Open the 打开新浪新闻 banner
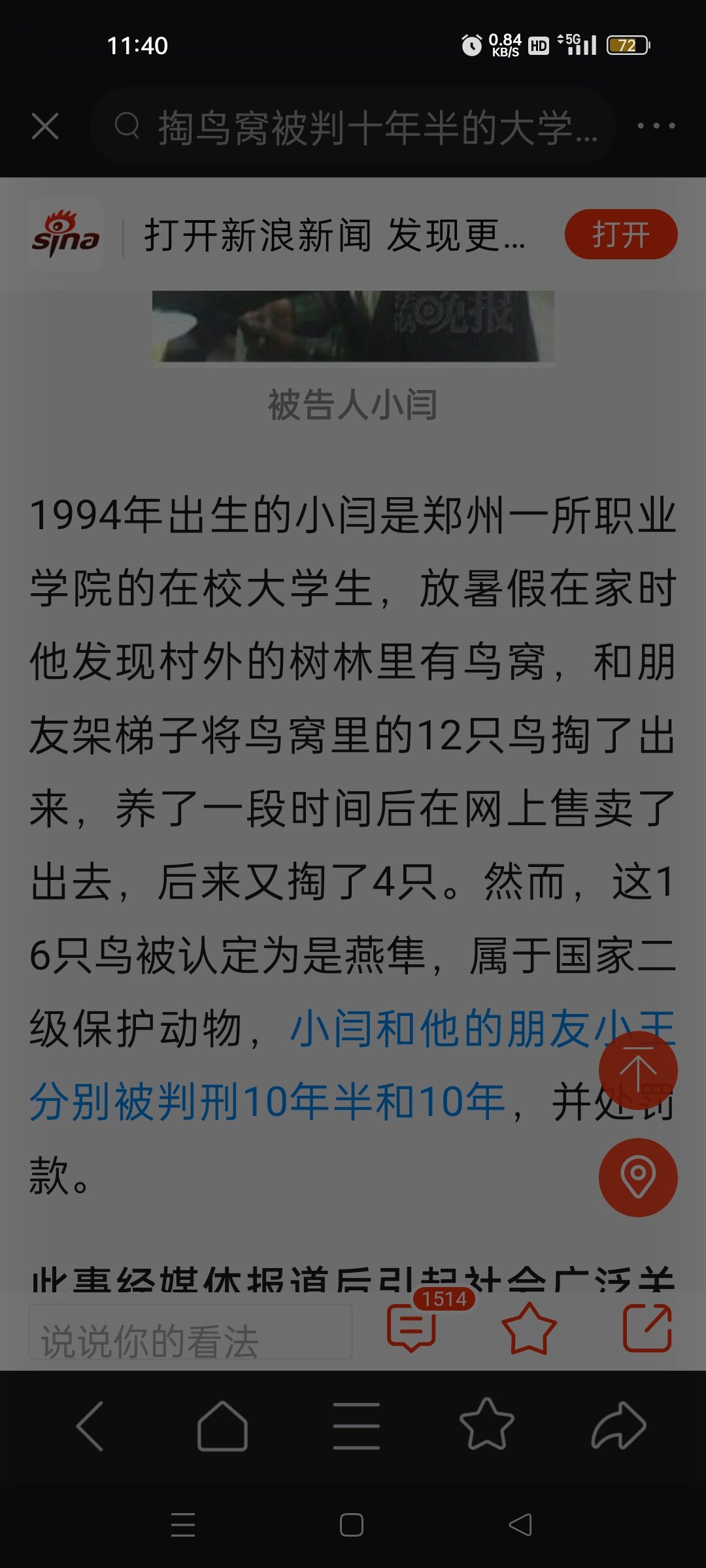The image size is (706, 1568). coord(333,235)
